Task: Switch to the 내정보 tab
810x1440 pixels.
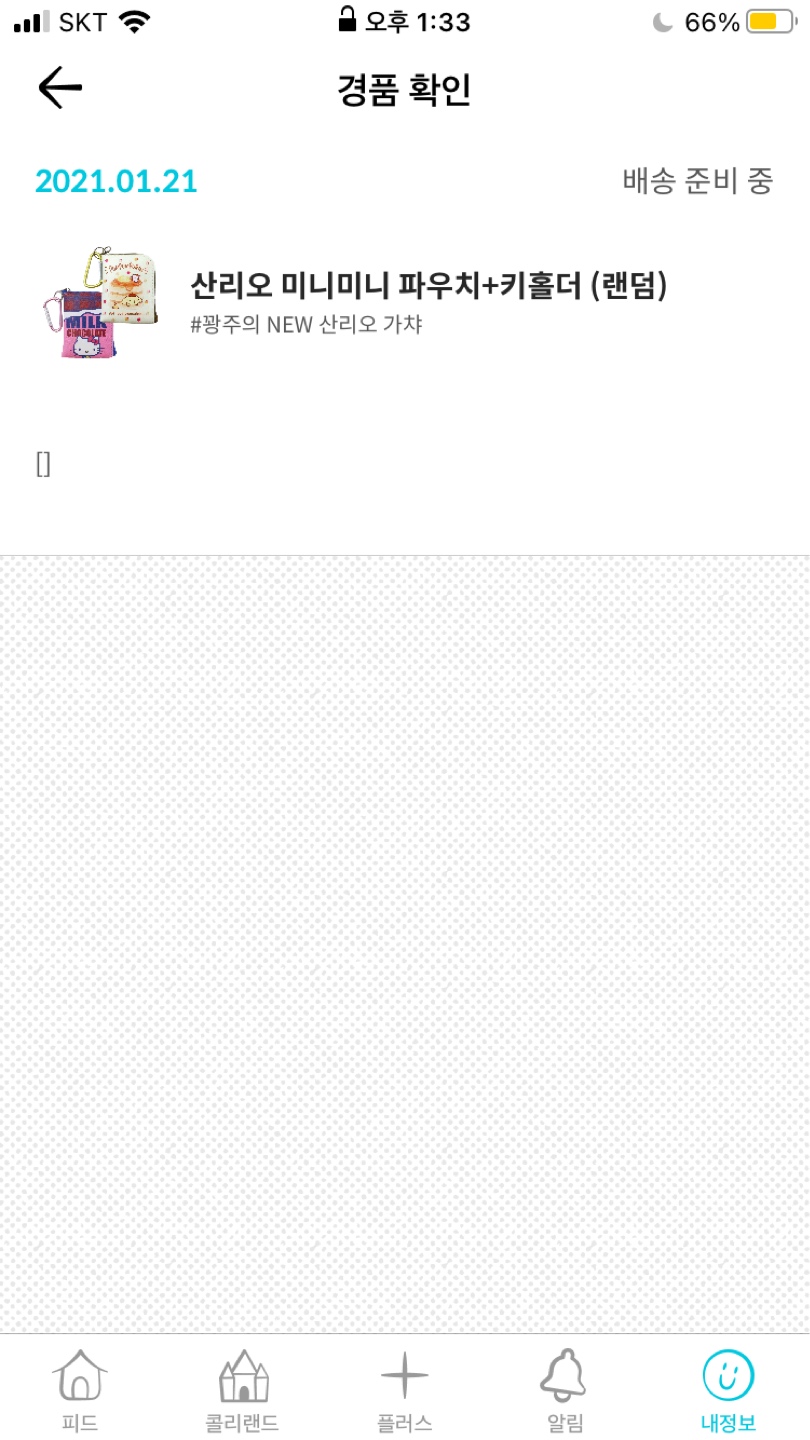Action: click(x=728, y=1390)
